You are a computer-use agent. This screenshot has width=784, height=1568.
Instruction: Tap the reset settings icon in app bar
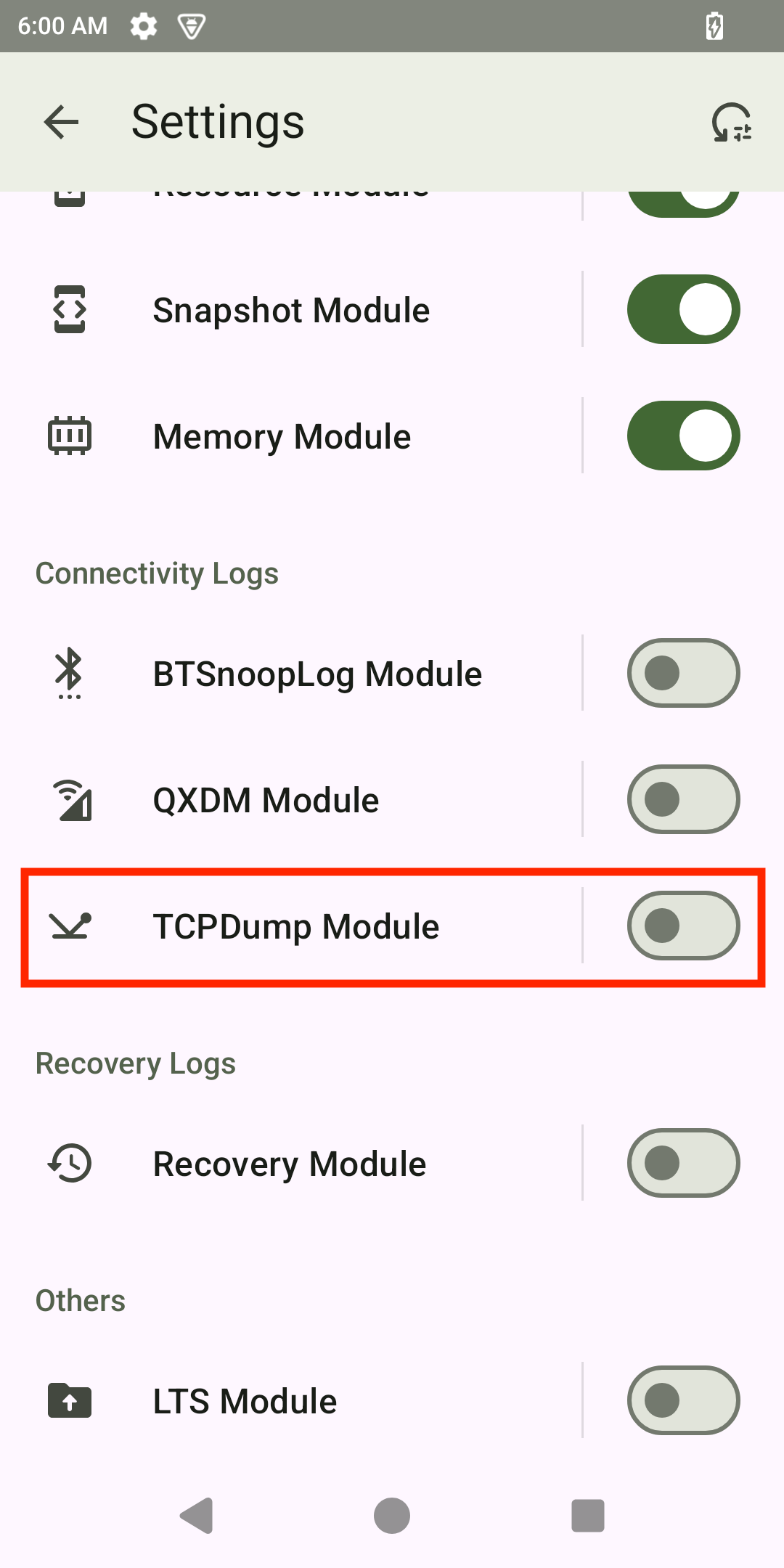pyautogui.click(x=731, y=121)
